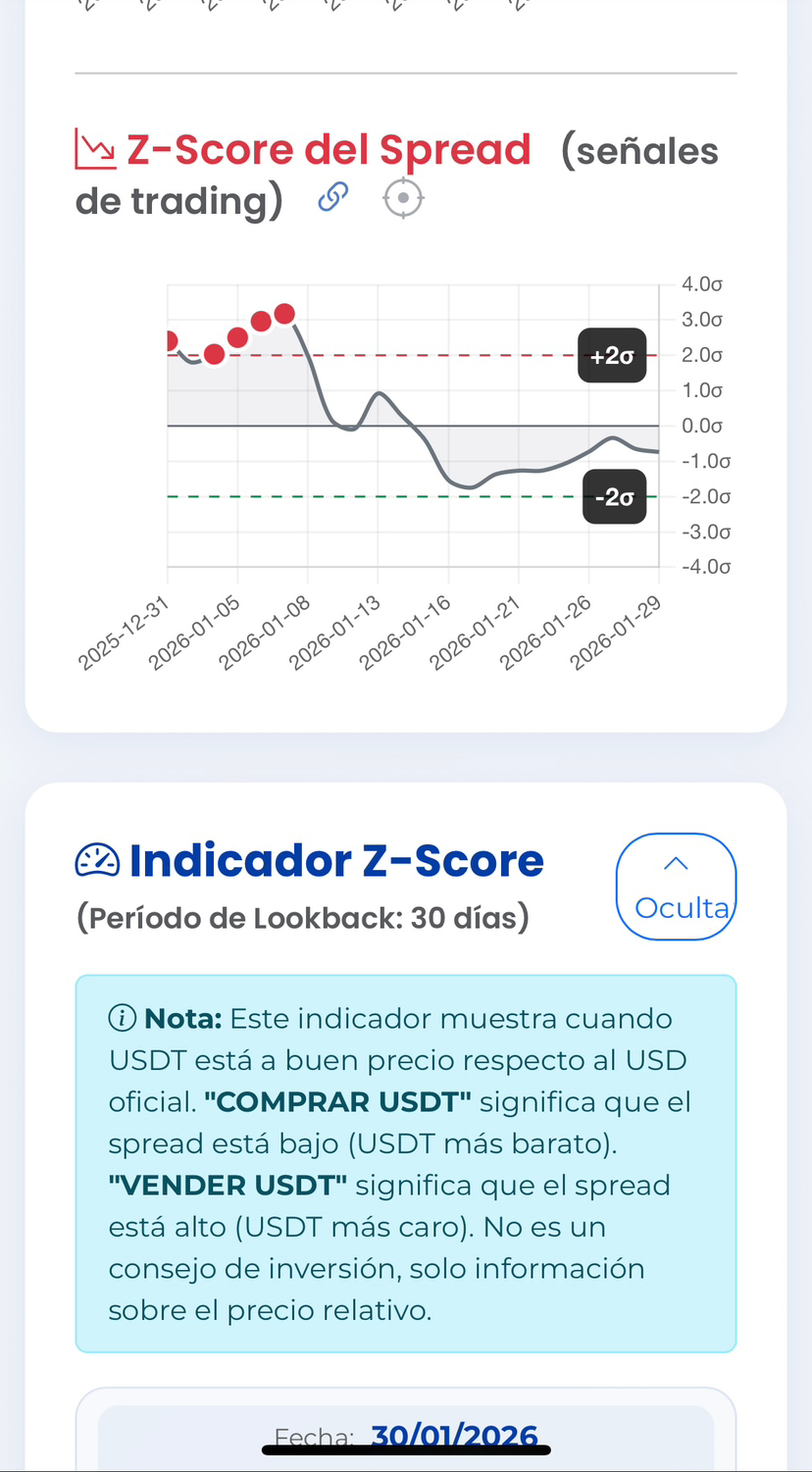Viewport: 812px width, 1472px height.
Task: Tap the crosshair icon beside the chart title
Action: (403, 199)
